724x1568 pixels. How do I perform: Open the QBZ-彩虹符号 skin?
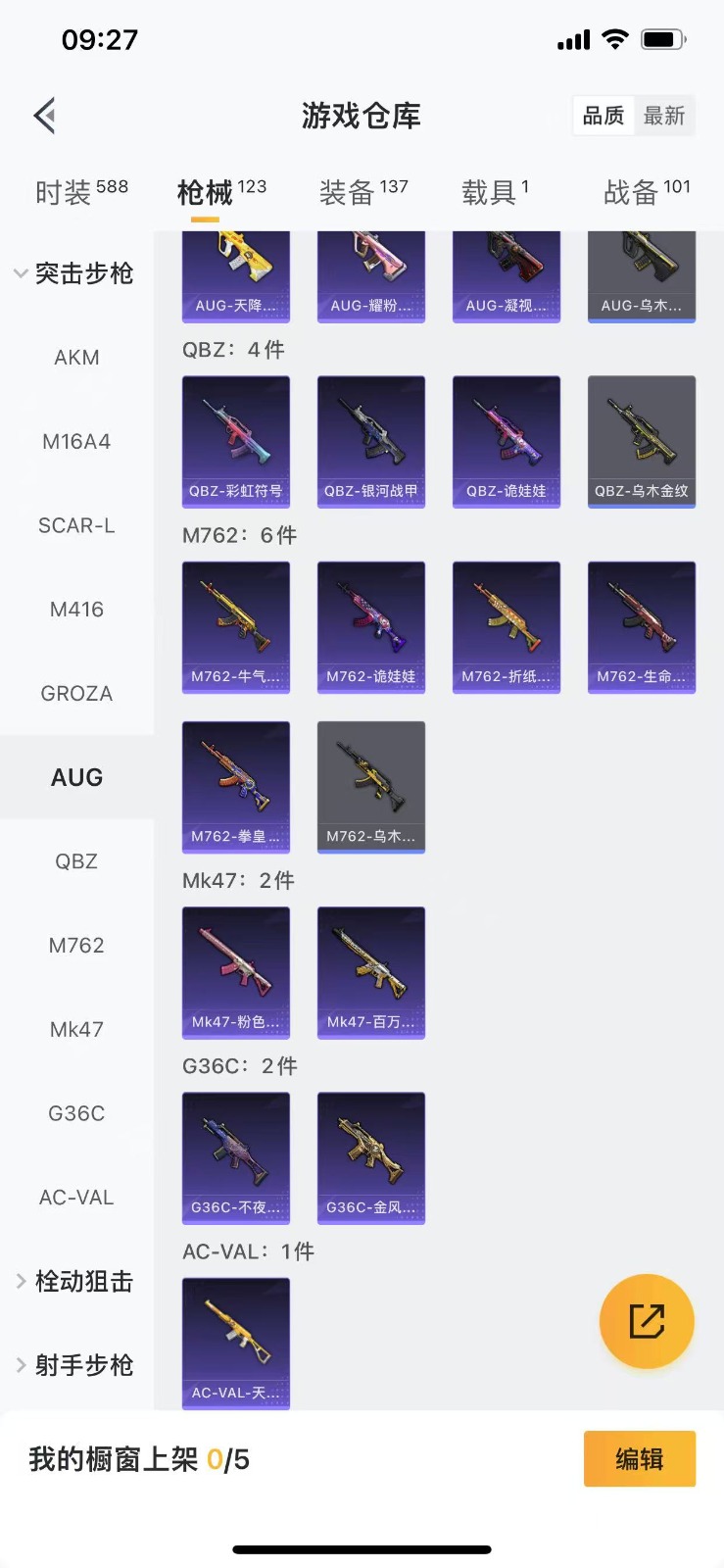236,441
